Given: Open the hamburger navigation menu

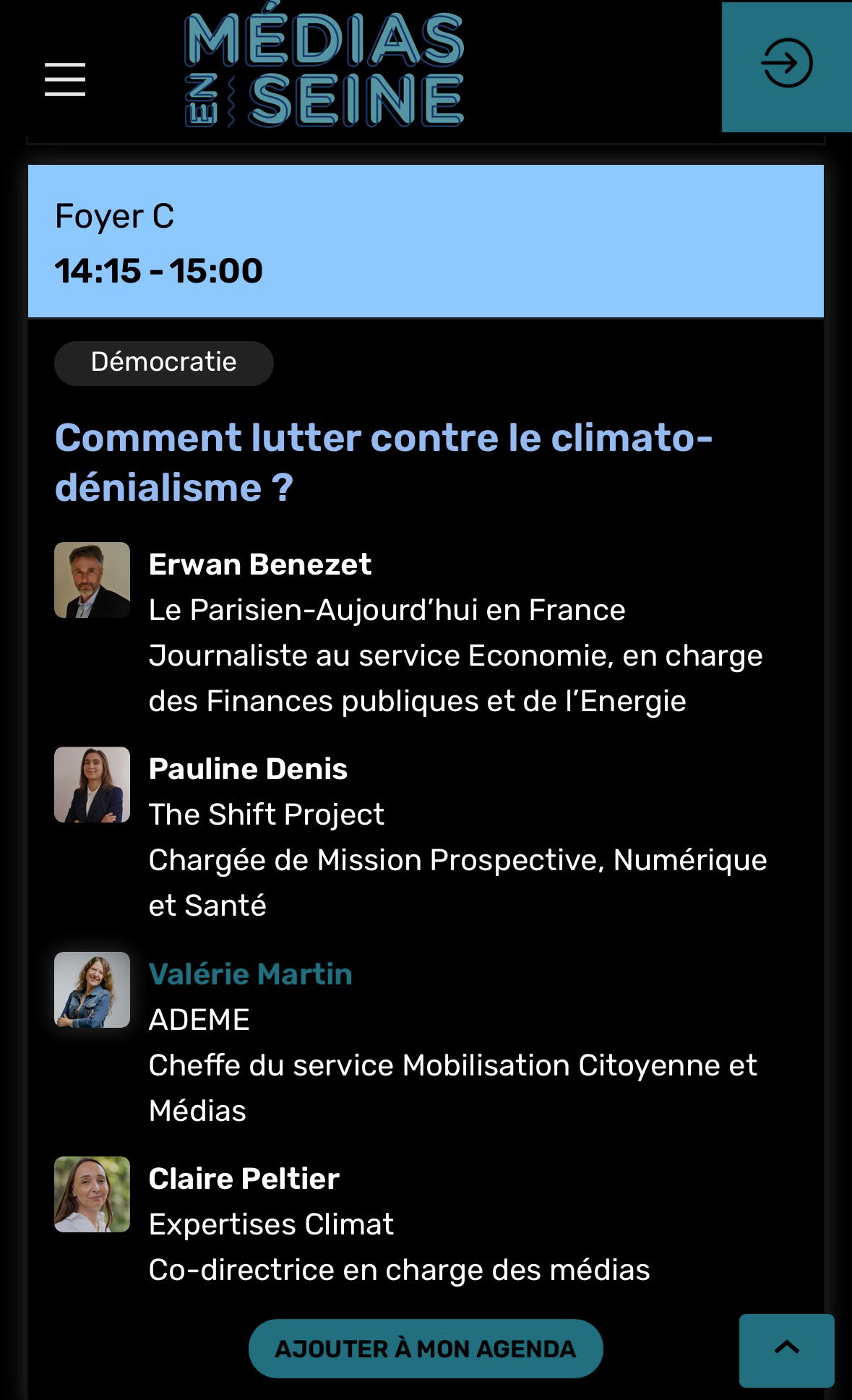Looking at the screenshot, I should [65, 79].
